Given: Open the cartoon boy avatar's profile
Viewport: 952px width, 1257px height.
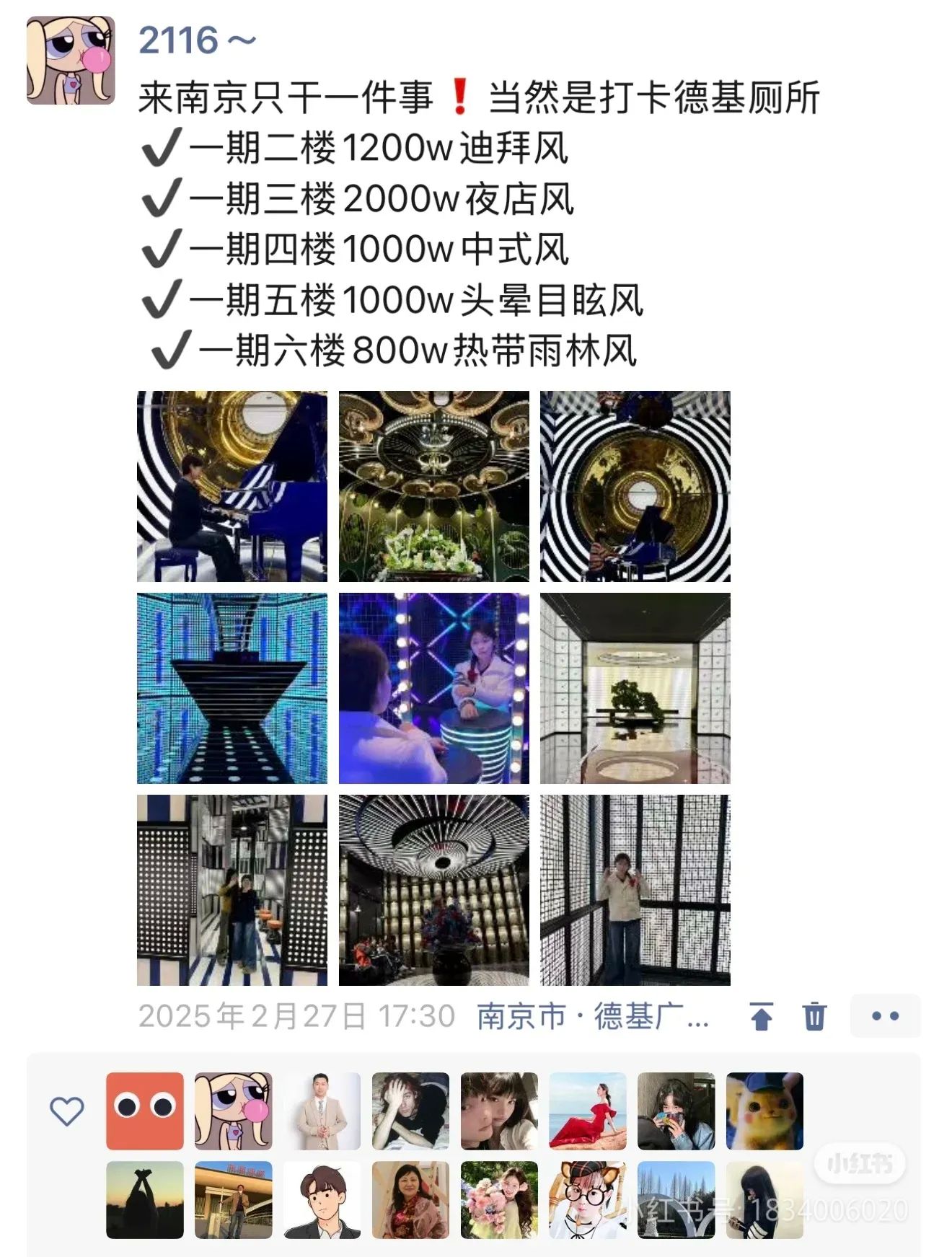Looking at the screenshot, I should [322, 1199].
